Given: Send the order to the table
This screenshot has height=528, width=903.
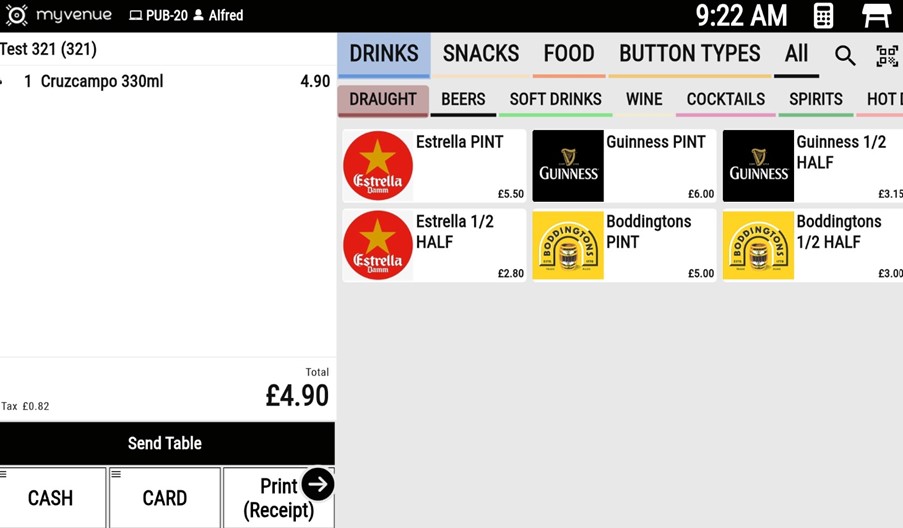Looking at the screenshot, I should (x=166, y=443).
